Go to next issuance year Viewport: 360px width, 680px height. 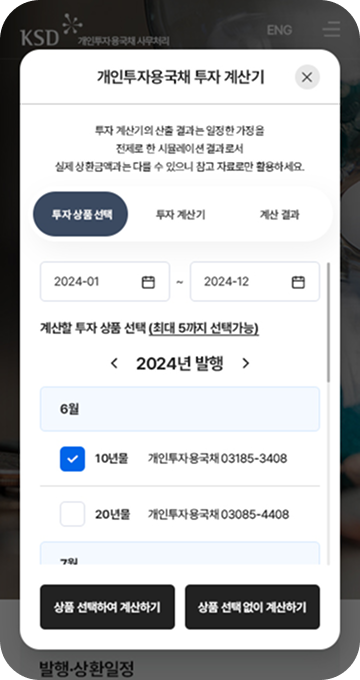(x=245, y=363)
